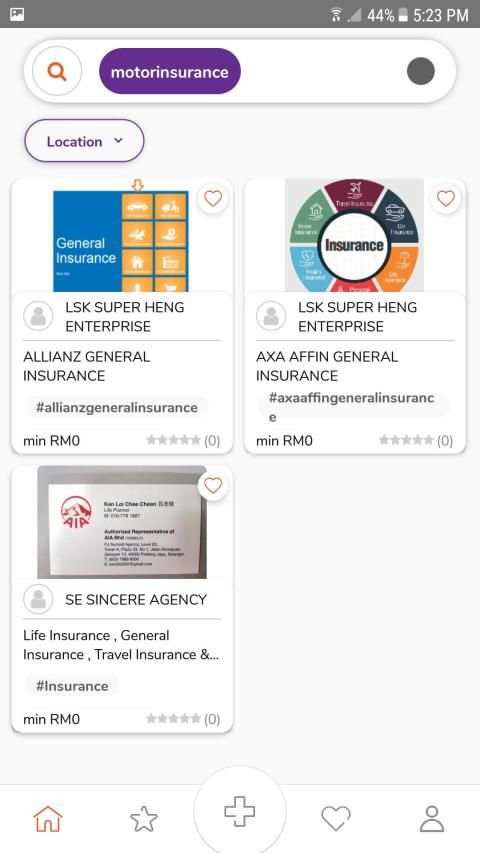Select the motorinsurance search chip
Image resolution: width=480 pixels, height=853 pixels.
pyautogui.click(x=170, y=71)
